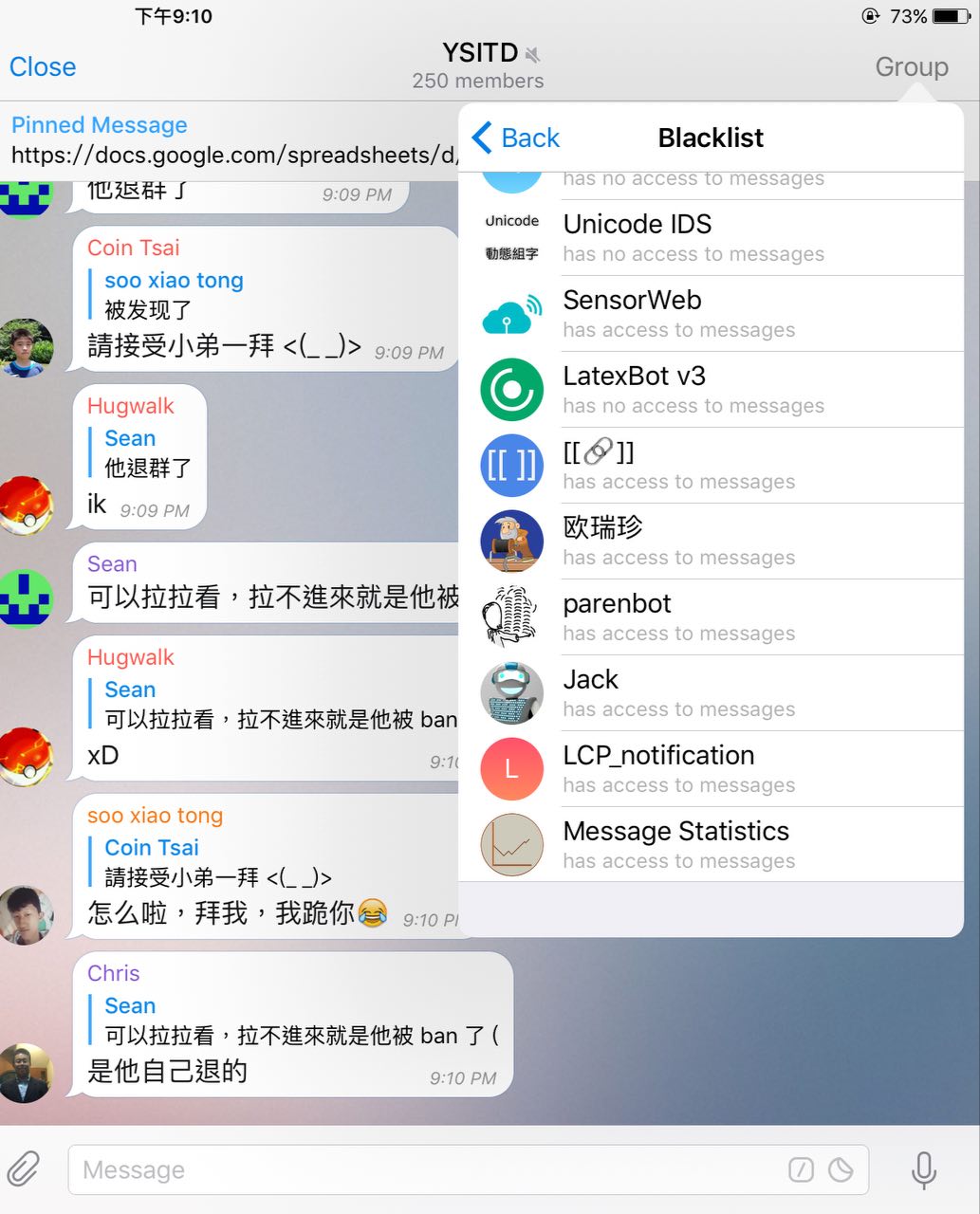
Task: Select Unicode IDS in the blacklist
Action: pos(712,238)
